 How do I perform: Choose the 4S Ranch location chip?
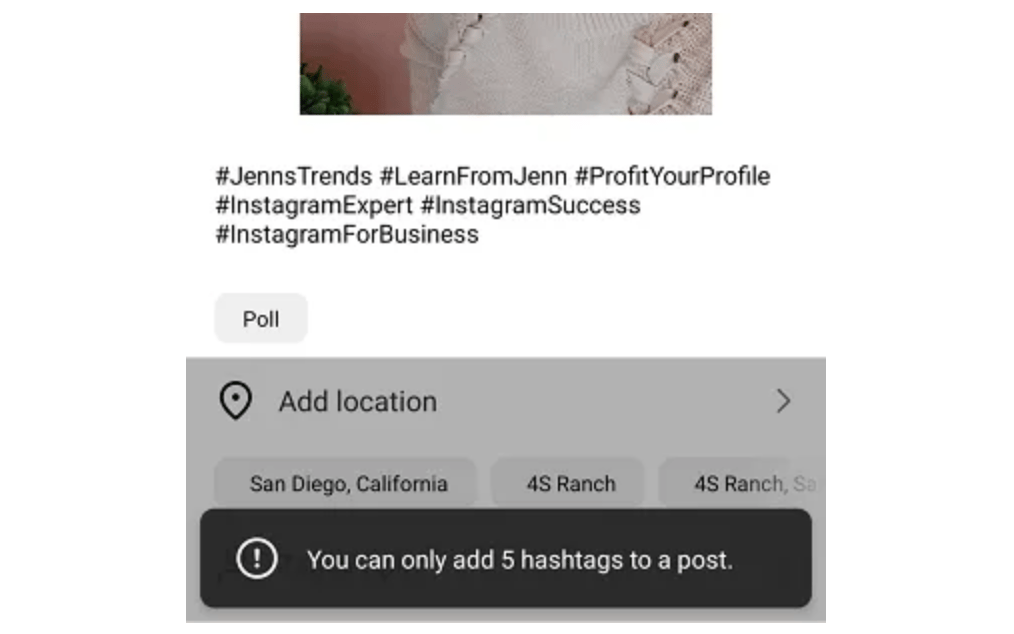(x=570, y=484)
